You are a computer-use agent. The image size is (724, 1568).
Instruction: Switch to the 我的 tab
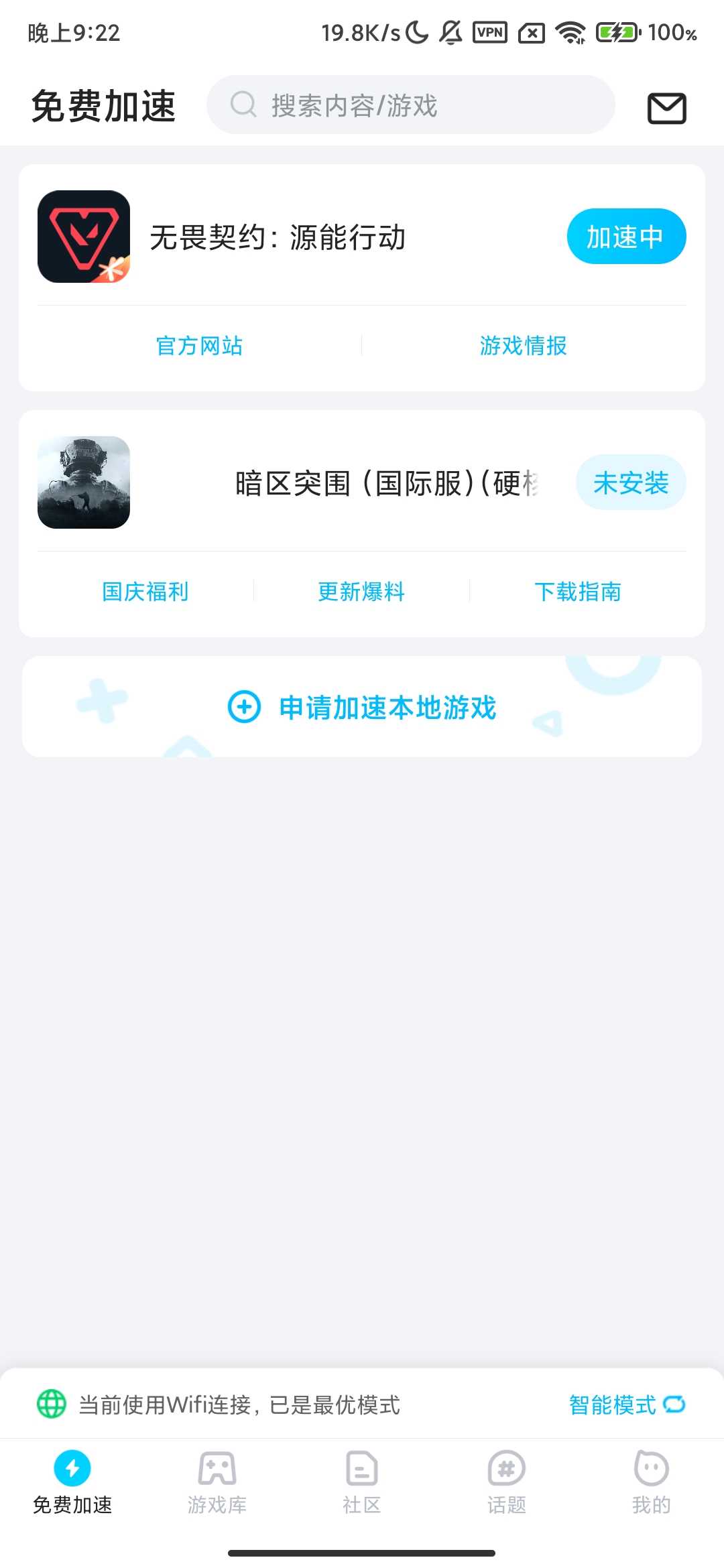pyautogui.click(x=651, y=1482)
